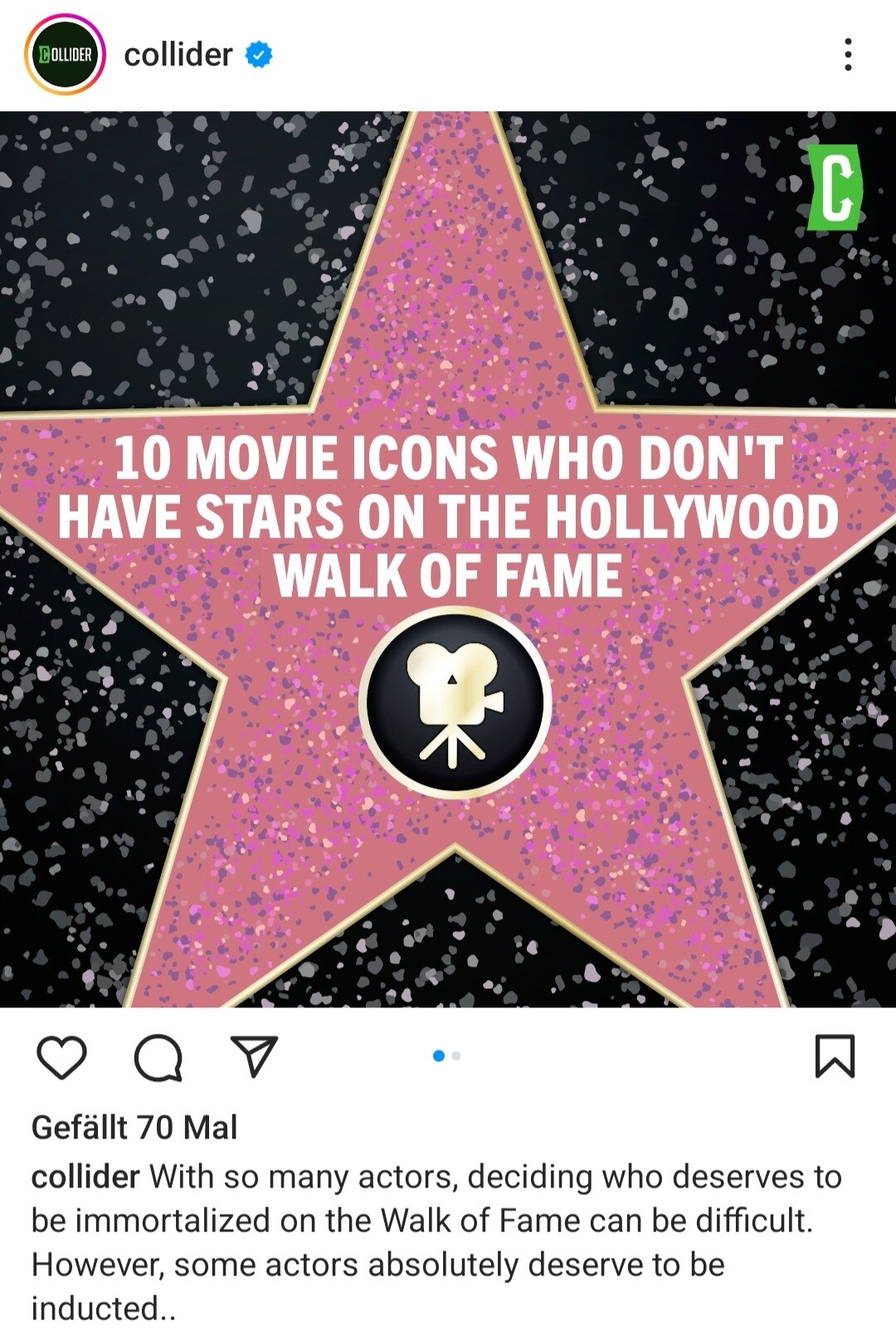This screenshot has width=896, height=1341.
Task: Share the post via paper plane icon
Action: click(253, 1056)
